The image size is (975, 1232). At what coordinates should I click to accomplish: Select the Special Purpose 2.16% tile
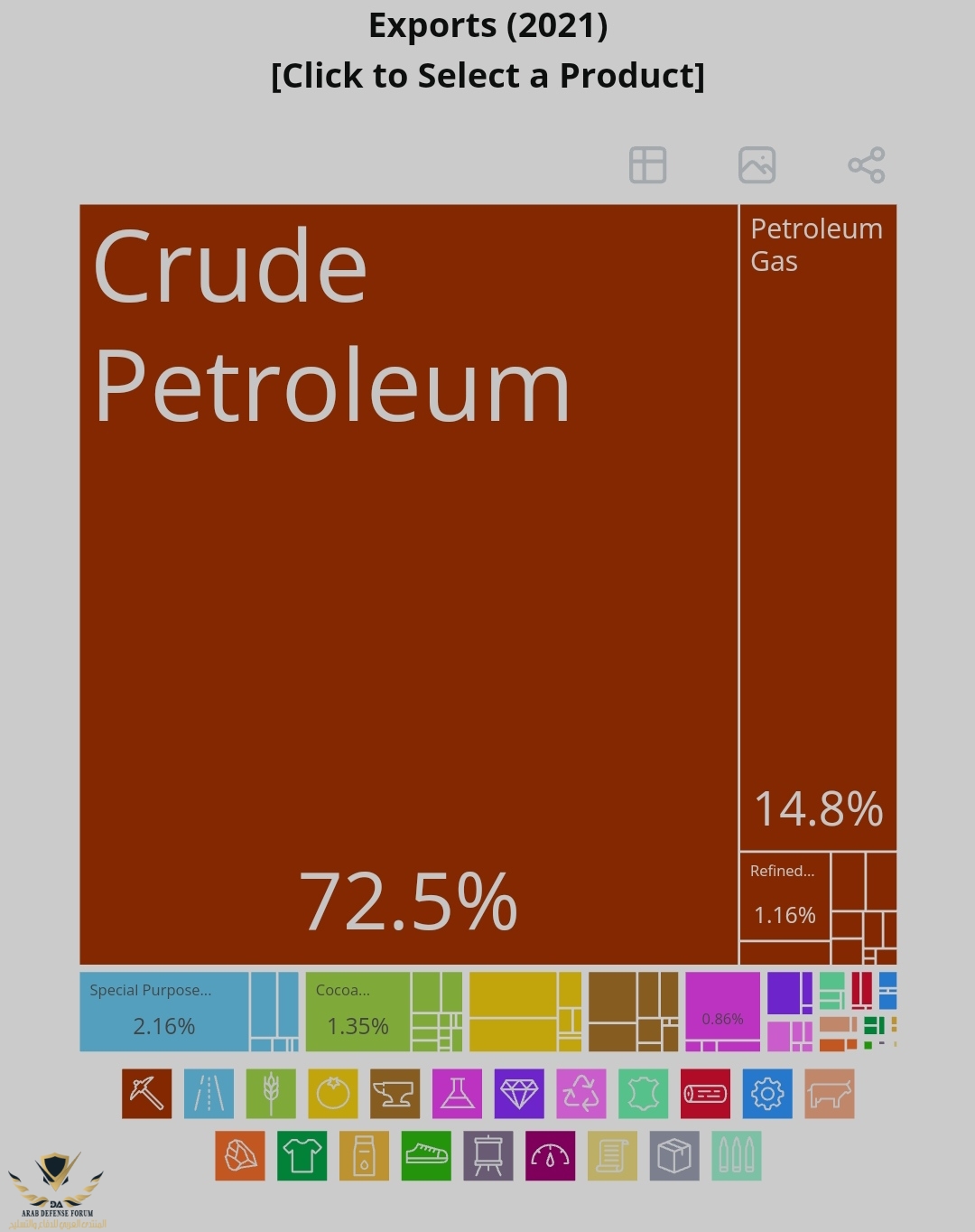pyautogui.click(x=163, y=1011)
